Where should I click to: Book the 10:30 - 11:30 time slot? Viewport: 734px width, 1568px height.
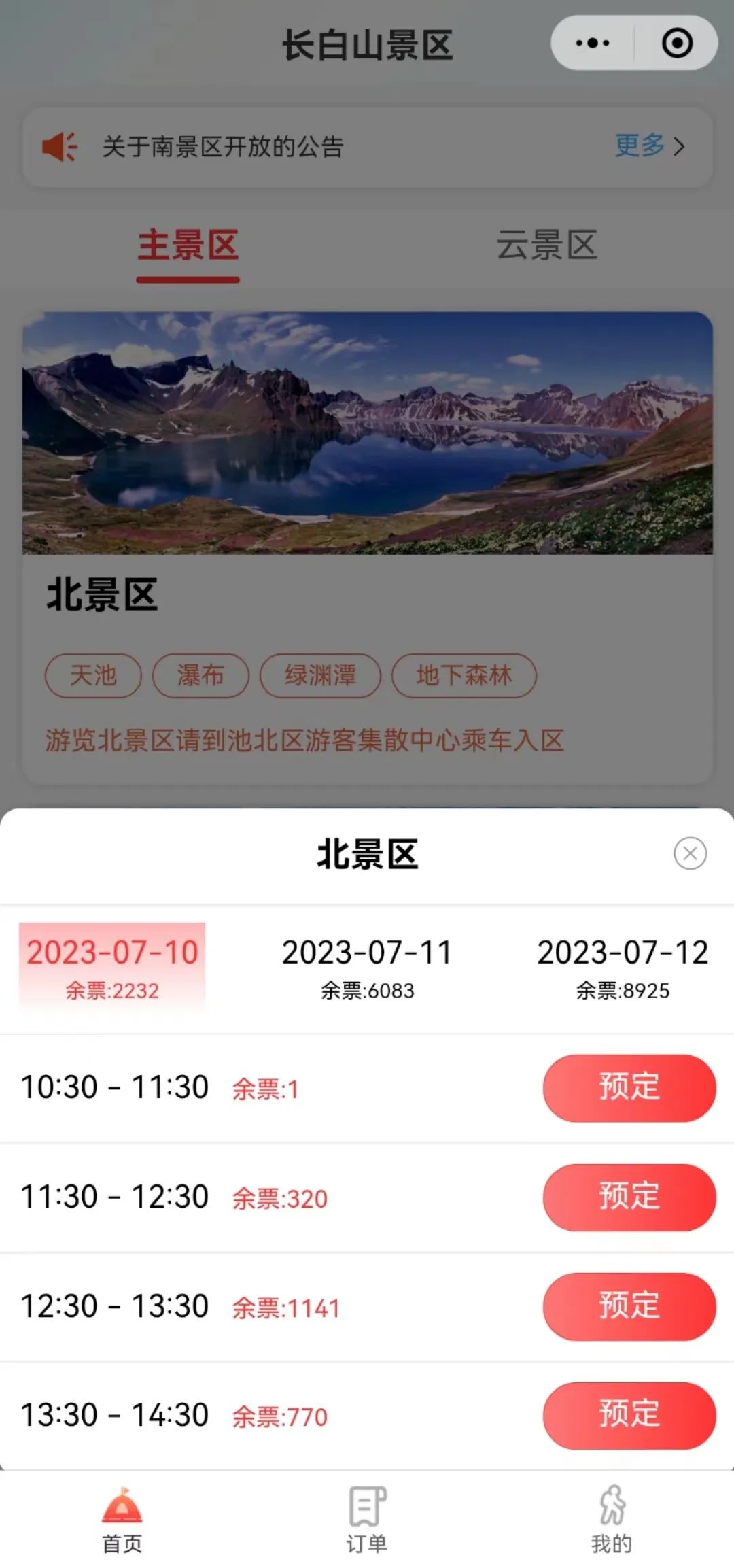(x=629, y=1087)
